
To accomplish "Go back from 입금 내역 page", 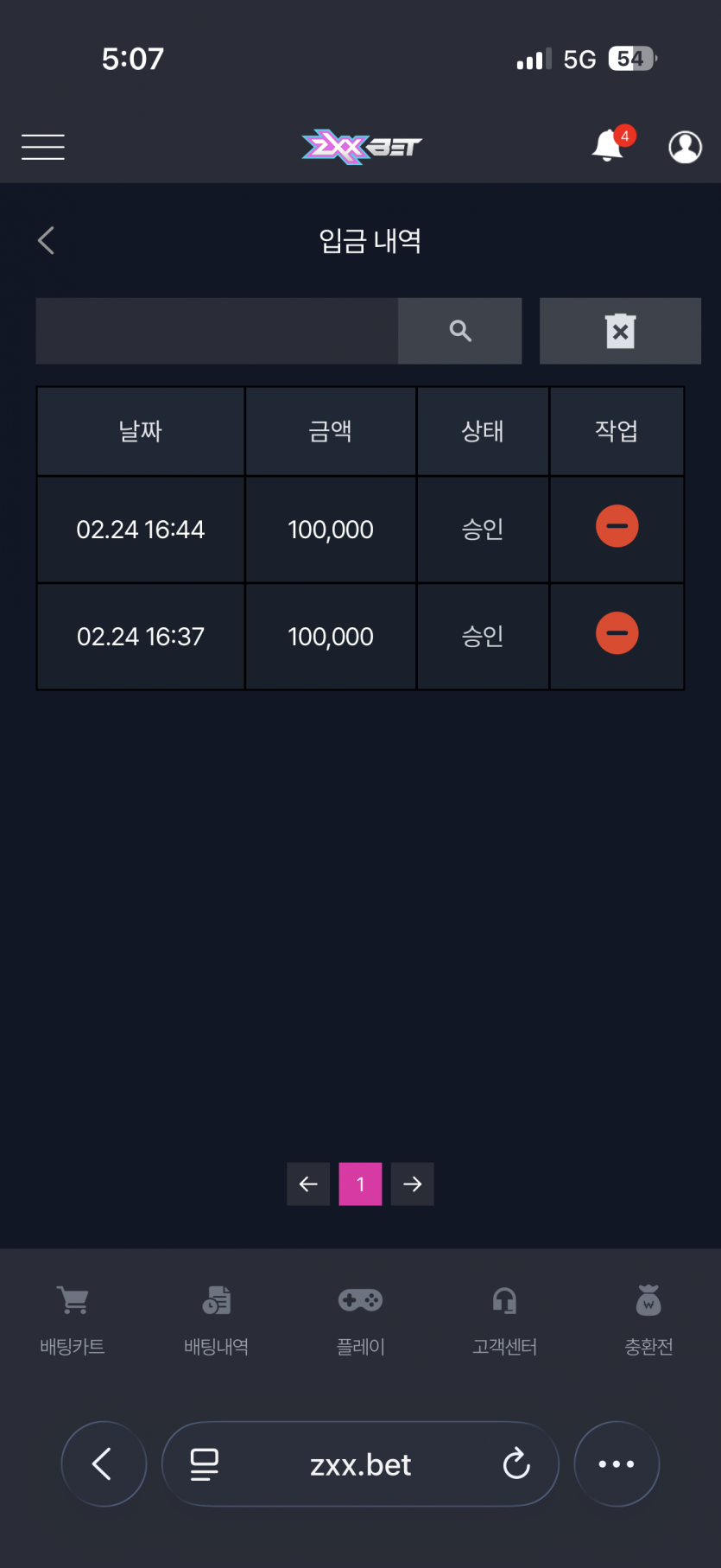I will tap(47, 240).
